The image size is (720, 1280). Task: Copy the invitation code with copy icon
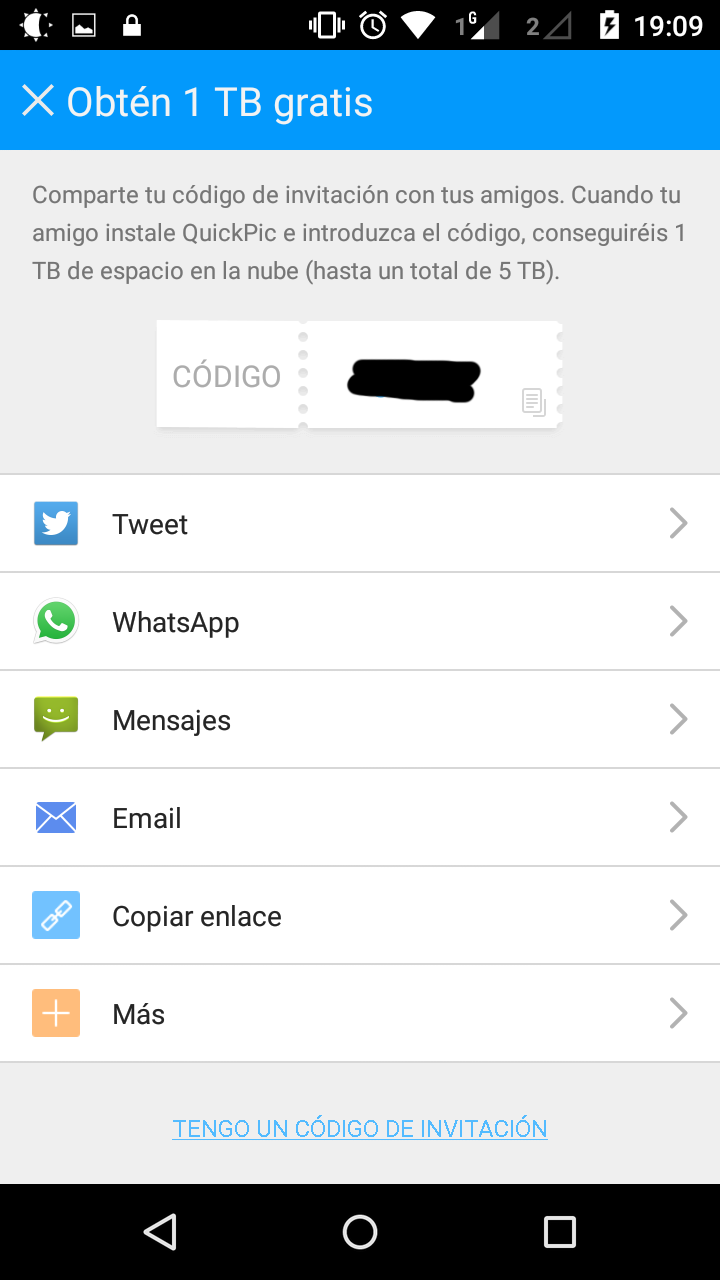tap(534, 402)
